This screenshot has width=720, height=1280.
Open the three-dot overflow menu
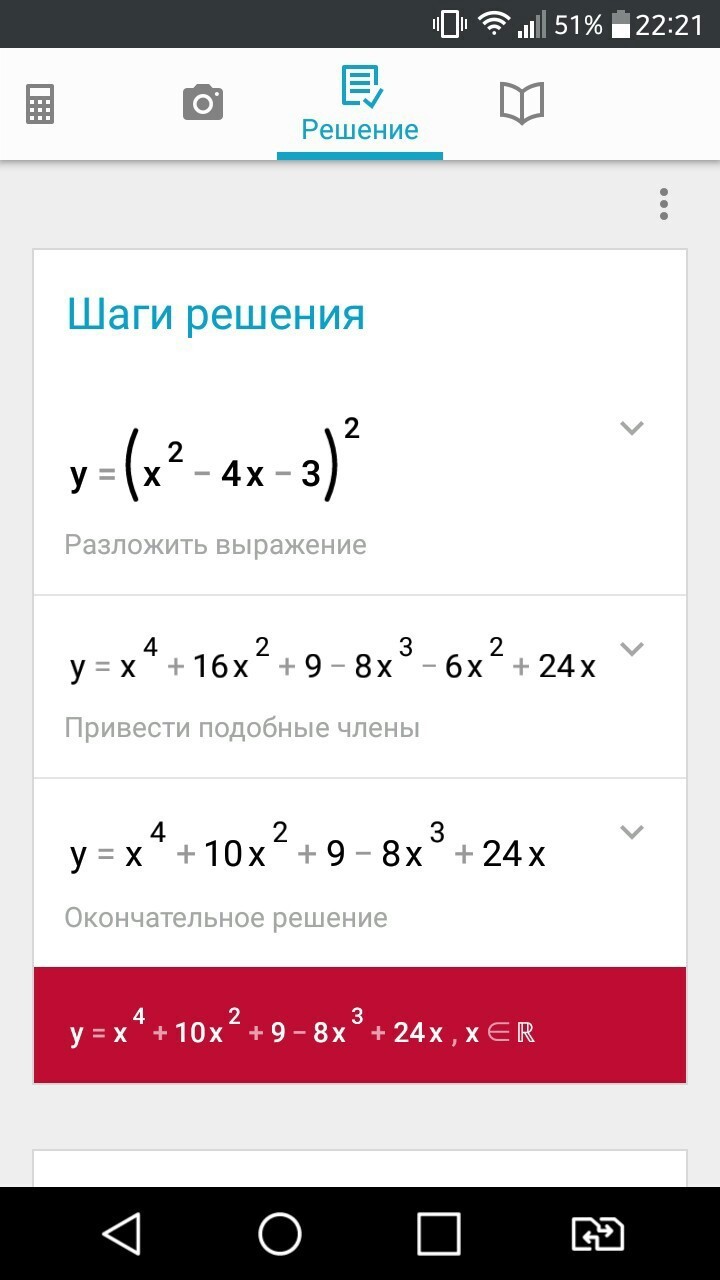664,203
